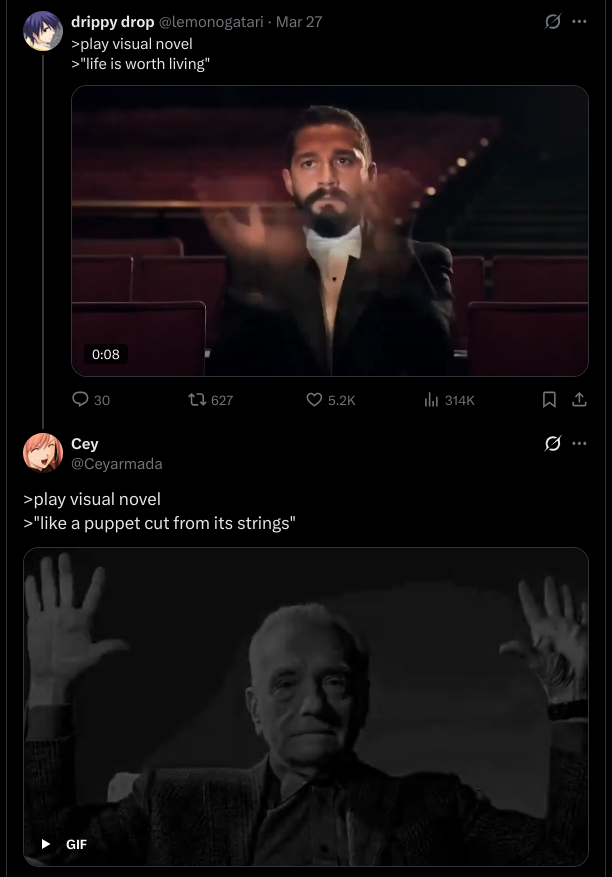Visit the @Ceyarmada profile link
Screen dimensions: 612x877
click(116, 463)
